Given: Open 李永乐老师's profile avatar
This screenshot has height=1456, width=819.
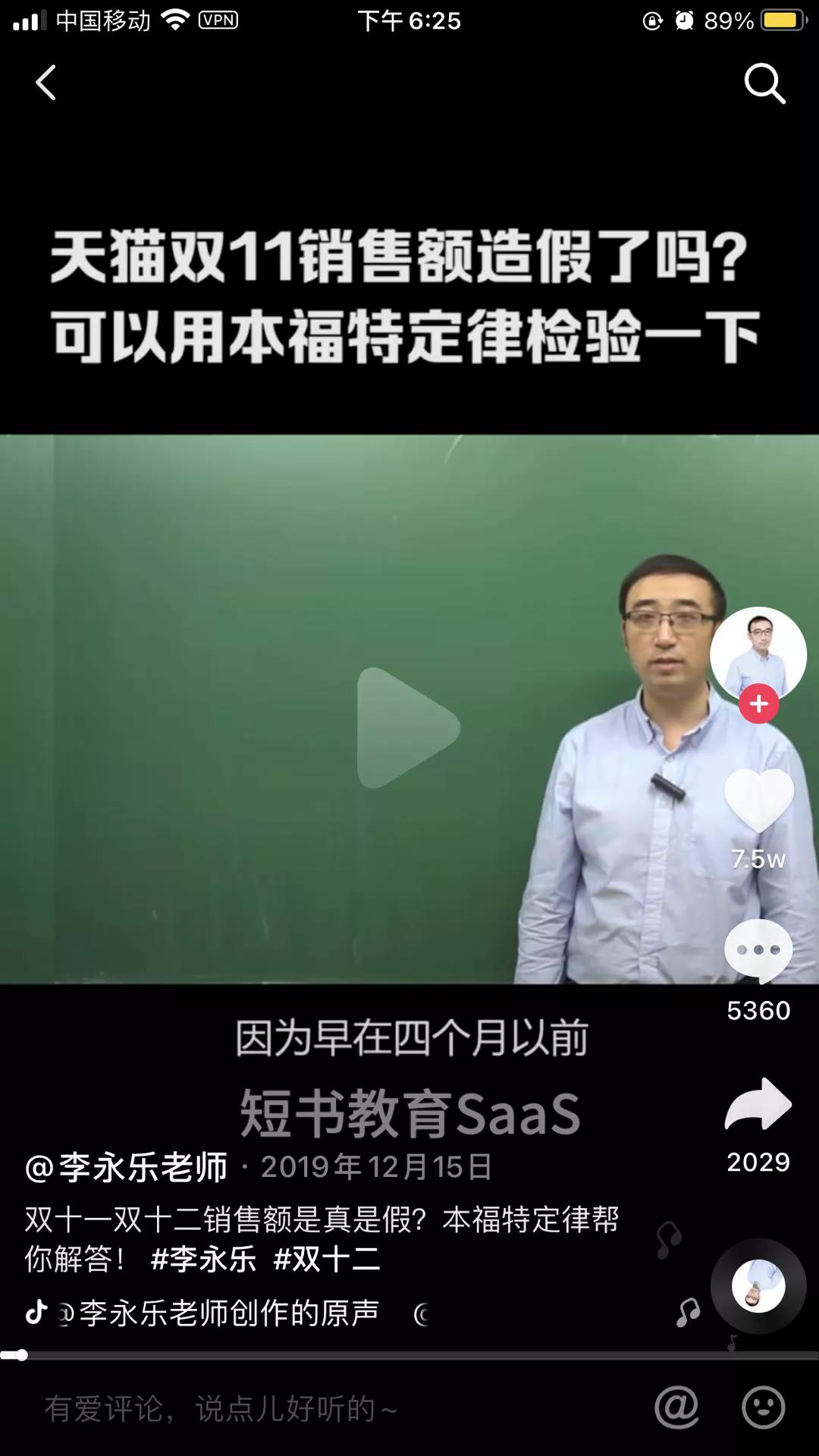Looking at the screenshot, I should pyautogui.click(x=758, y=654).
